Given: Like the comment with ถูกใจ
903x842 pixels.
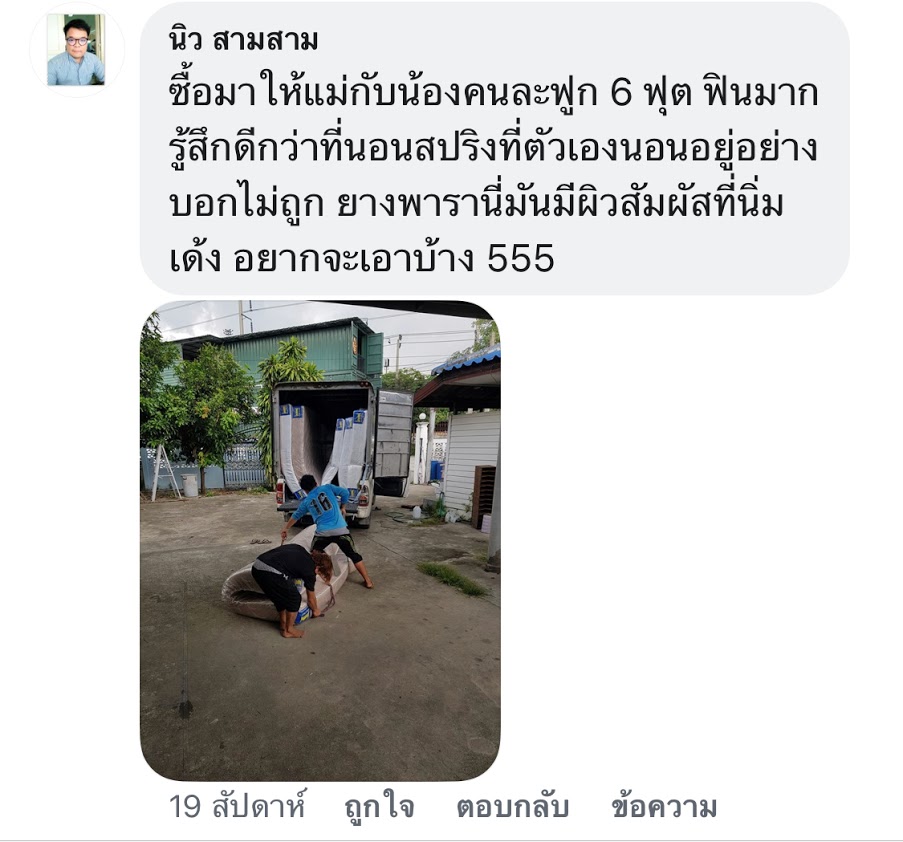Looking at the screenshot, I should [379, 807].
